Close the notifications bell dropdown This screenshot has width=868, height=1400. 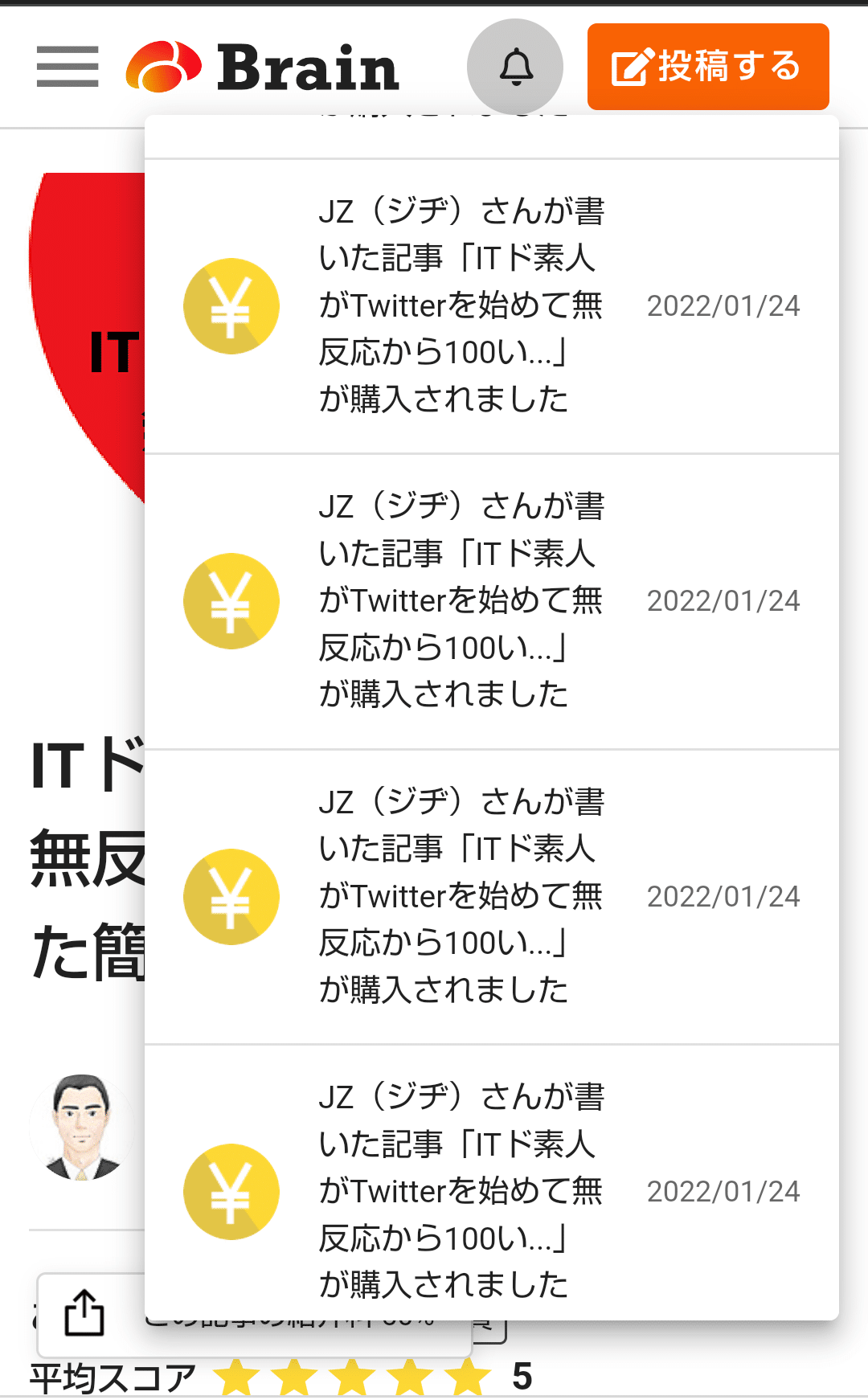[515, 67]
